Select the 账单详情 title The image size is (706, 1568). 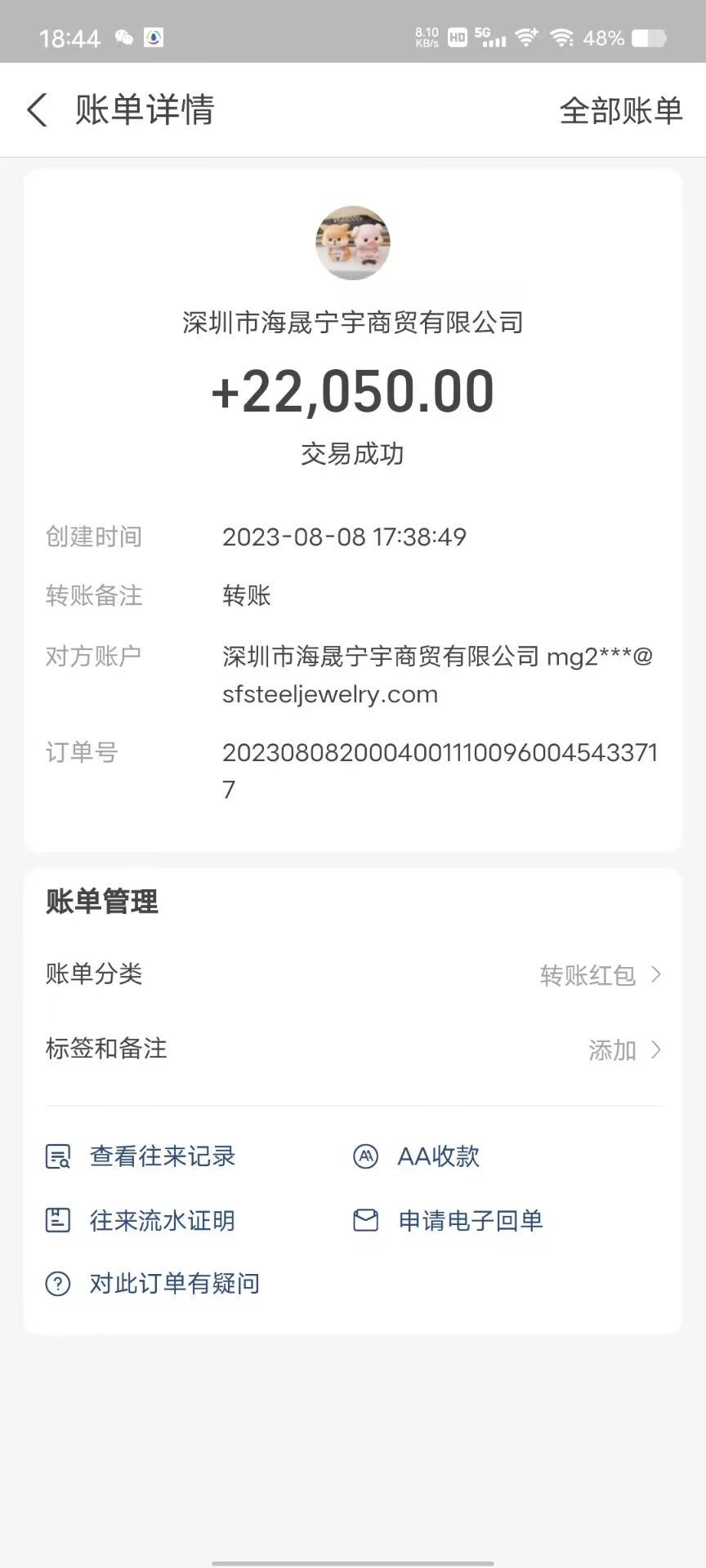pos(145,109)
